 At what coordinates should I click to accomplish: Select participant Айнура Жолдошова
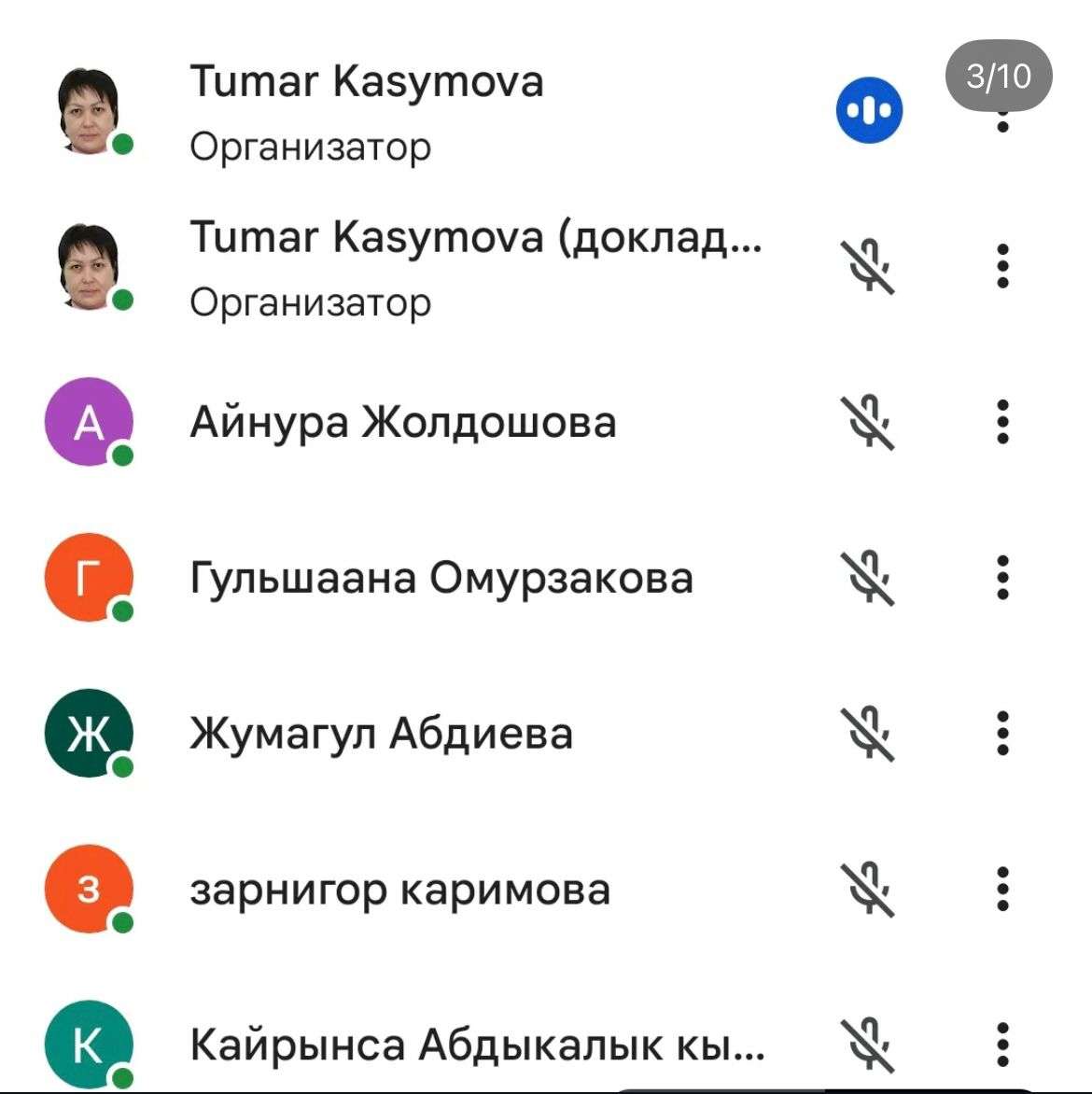[x=403, y=422]
